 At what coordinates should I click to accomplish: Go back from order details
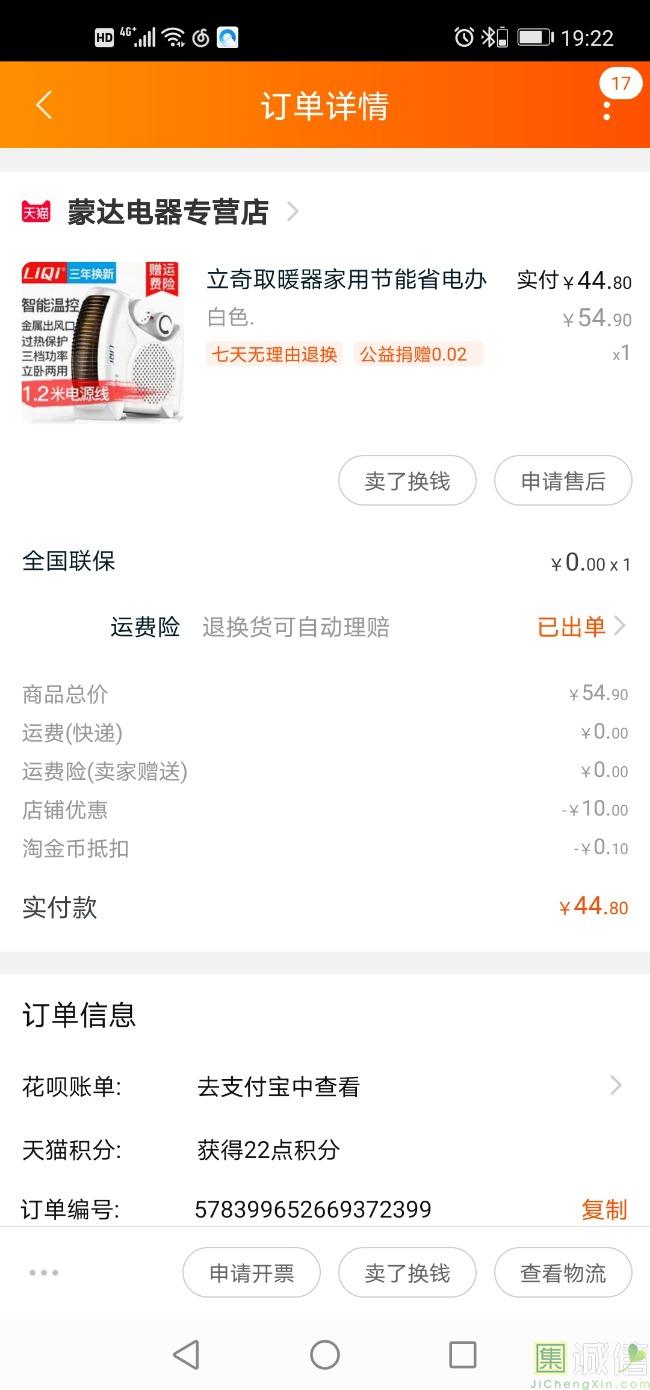pyautogui.click(x=44, y=105)
